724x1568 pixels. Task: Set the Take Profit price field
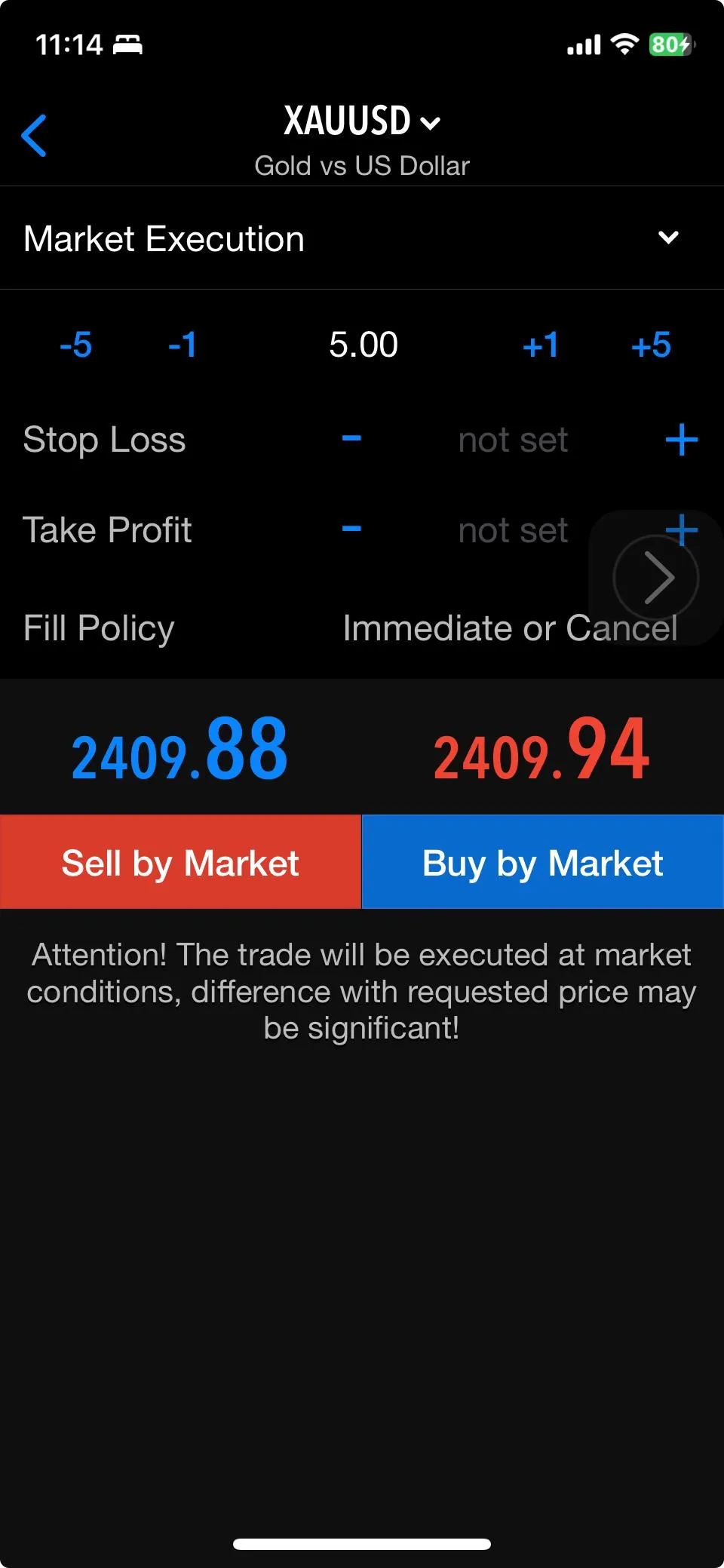pyautogui.click(x=513, y=530)
